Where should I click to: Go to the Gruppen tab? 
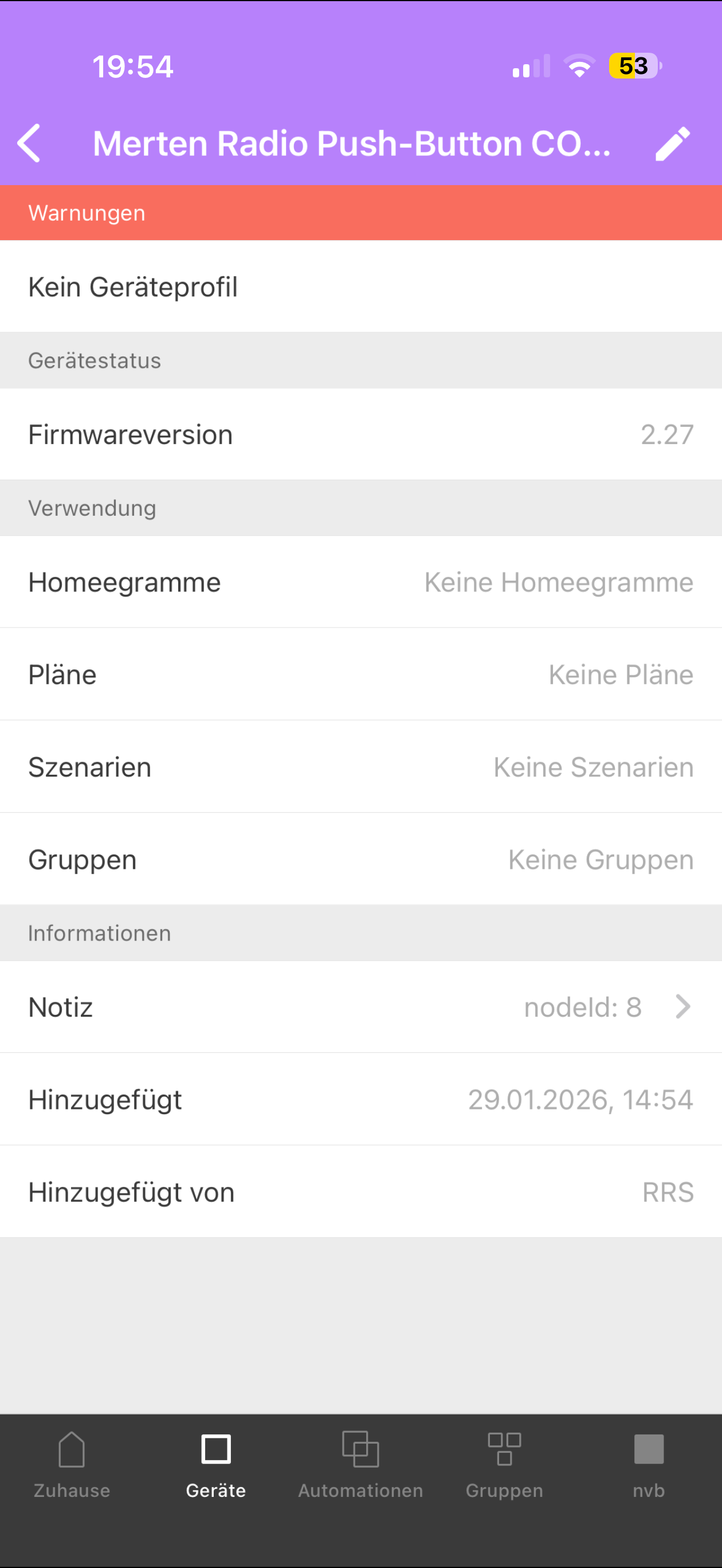pos(504,1464)
